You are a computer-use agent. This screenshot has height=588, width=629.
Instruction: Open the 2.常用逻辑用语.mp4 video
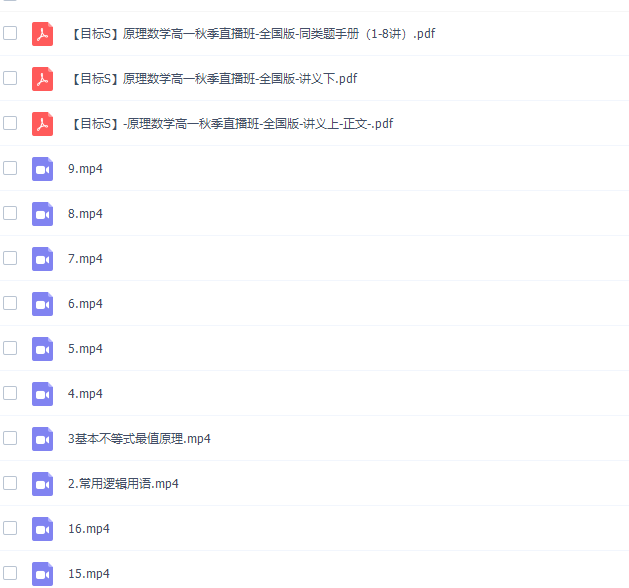(123, 484)
